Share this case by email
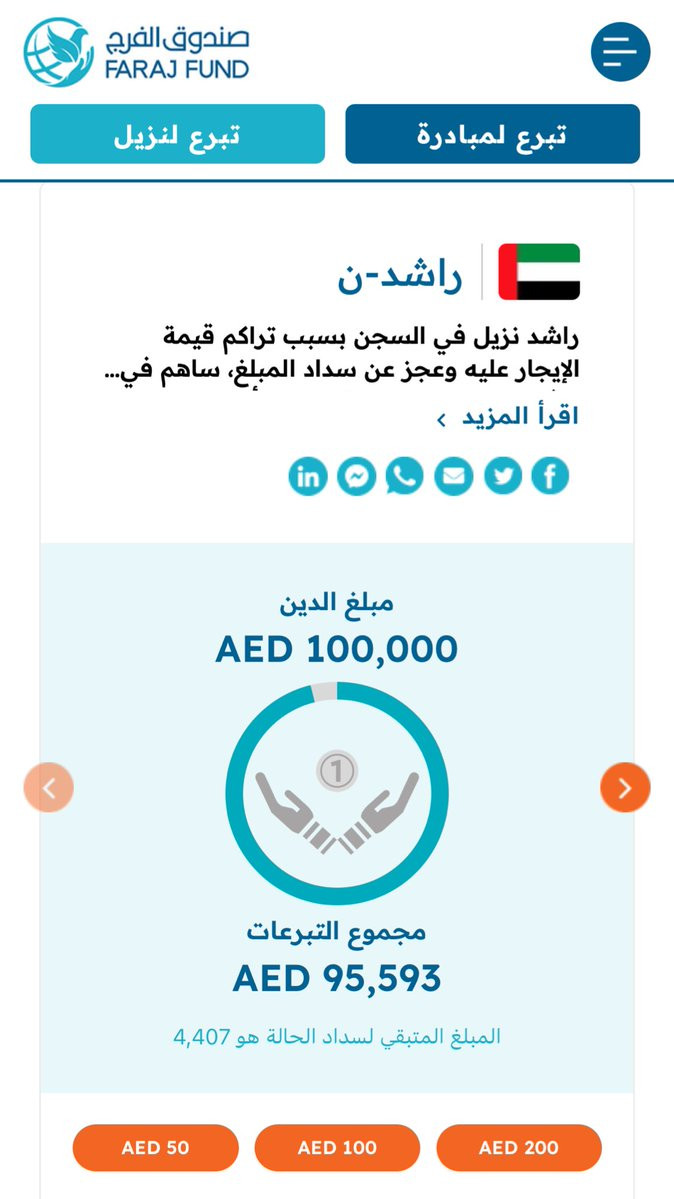Image resolution: width=674 pixels, height=1199 pixels. tap(453, 477)
